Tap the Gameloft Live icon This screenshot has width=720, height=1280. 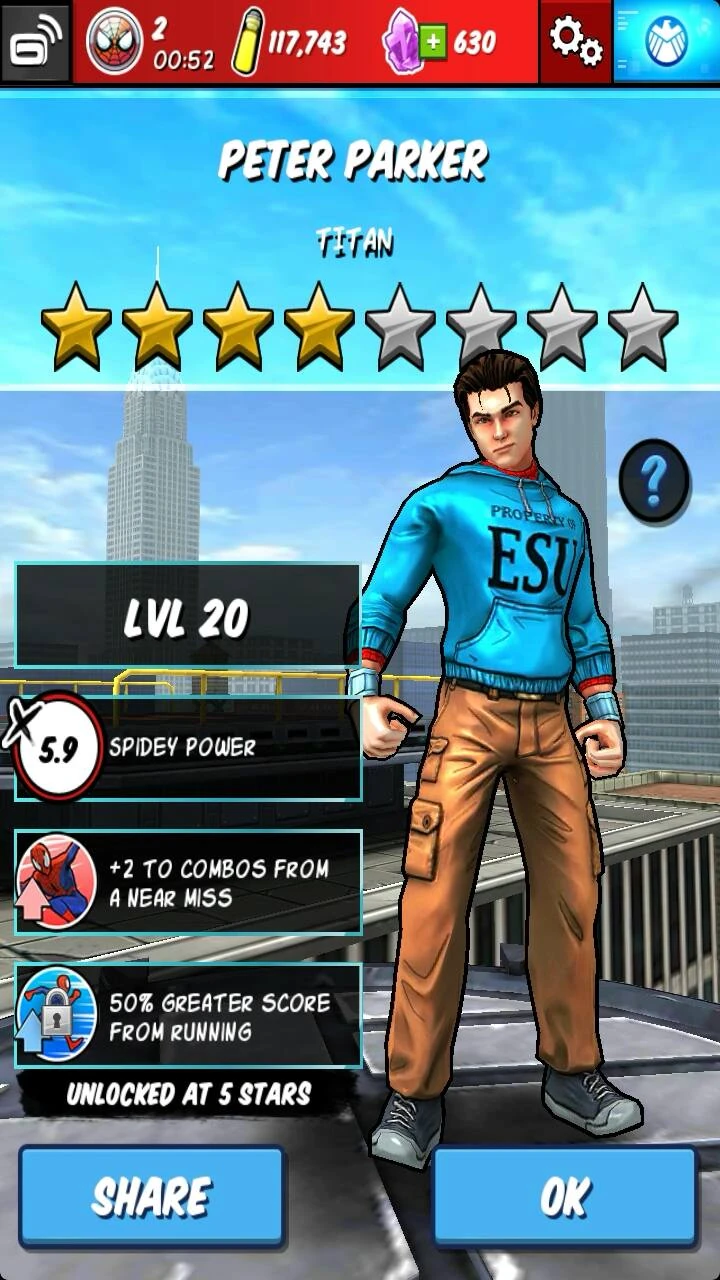(36, 42)
